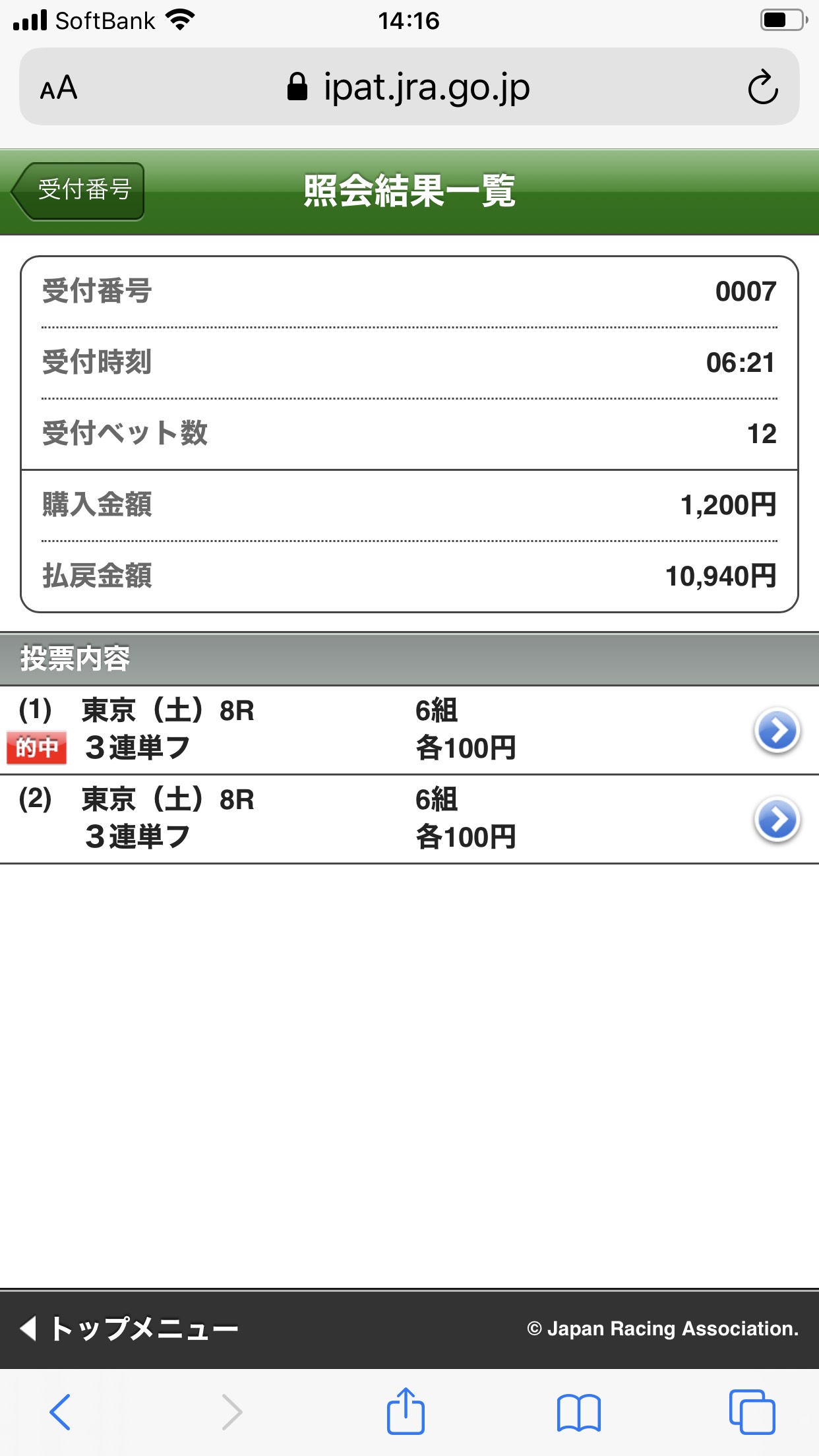
Task: Open Safari bookmarks
Action: (578, 1411)
